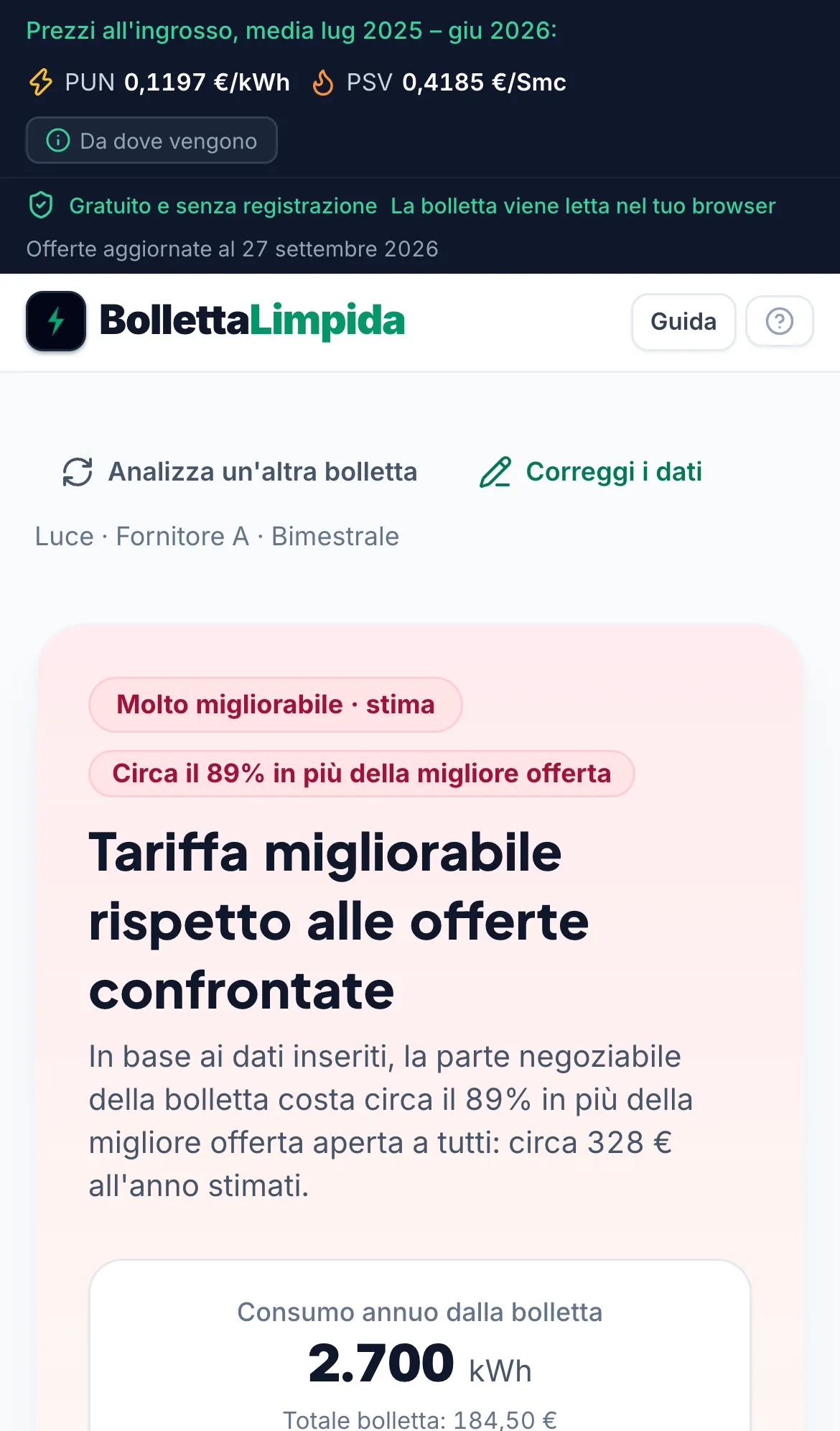
Task: Open the BollettaLimpida home logo
Action: click(x=215, y=321)
